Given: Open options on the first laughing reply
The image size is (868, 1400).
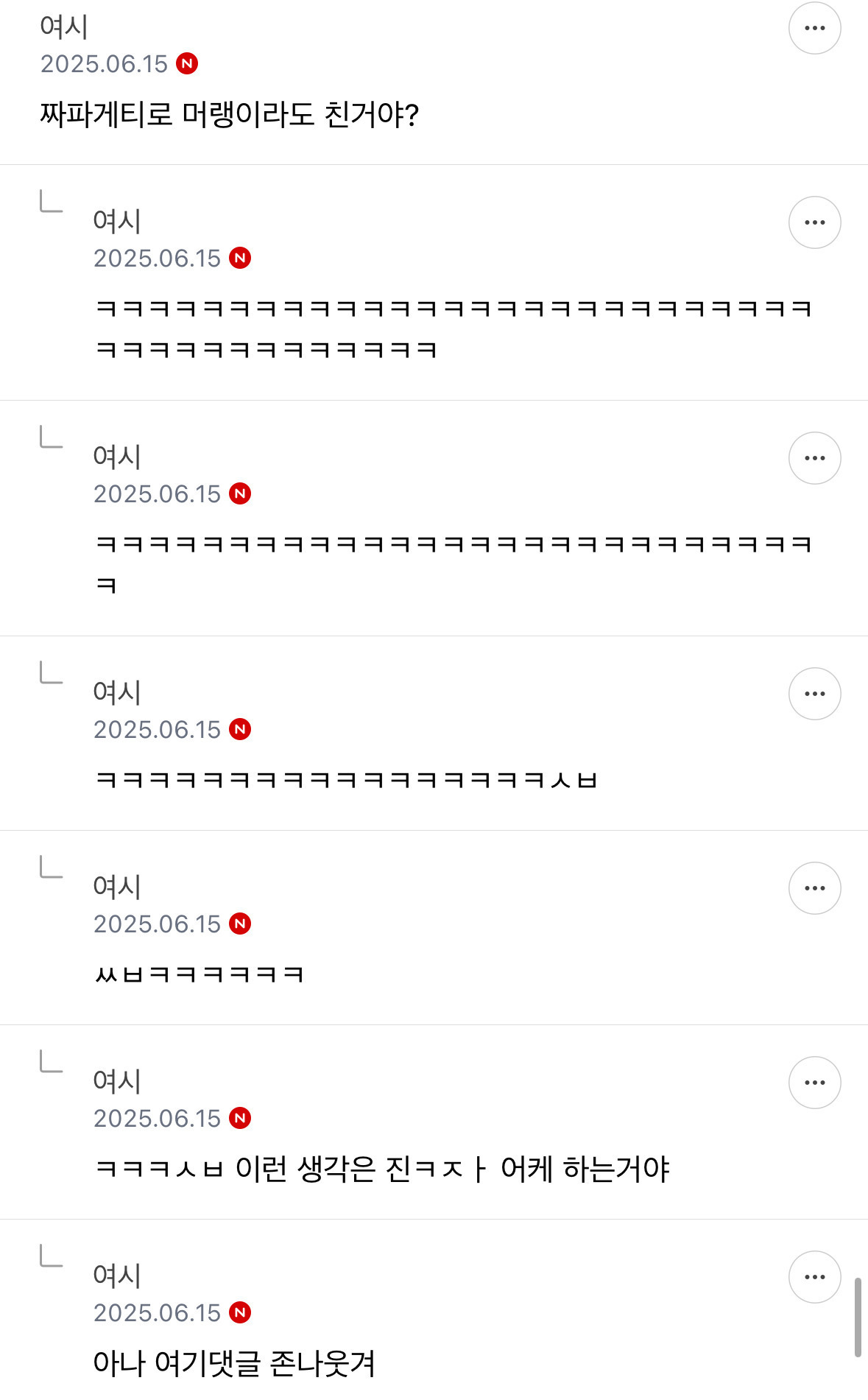Looking at the screenshot, I should click(815, 222).
